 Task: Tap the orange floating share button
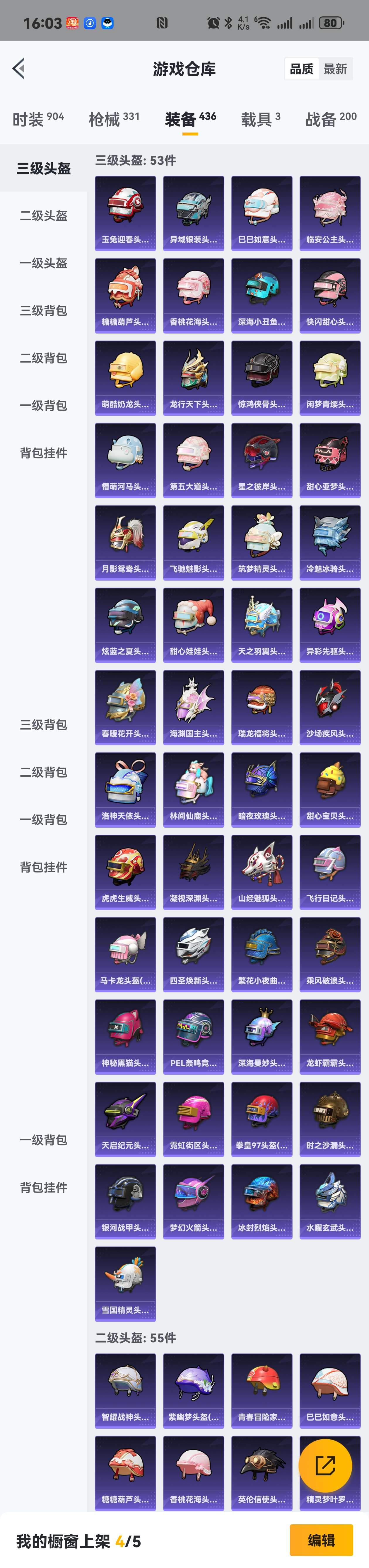(325, 1466)
